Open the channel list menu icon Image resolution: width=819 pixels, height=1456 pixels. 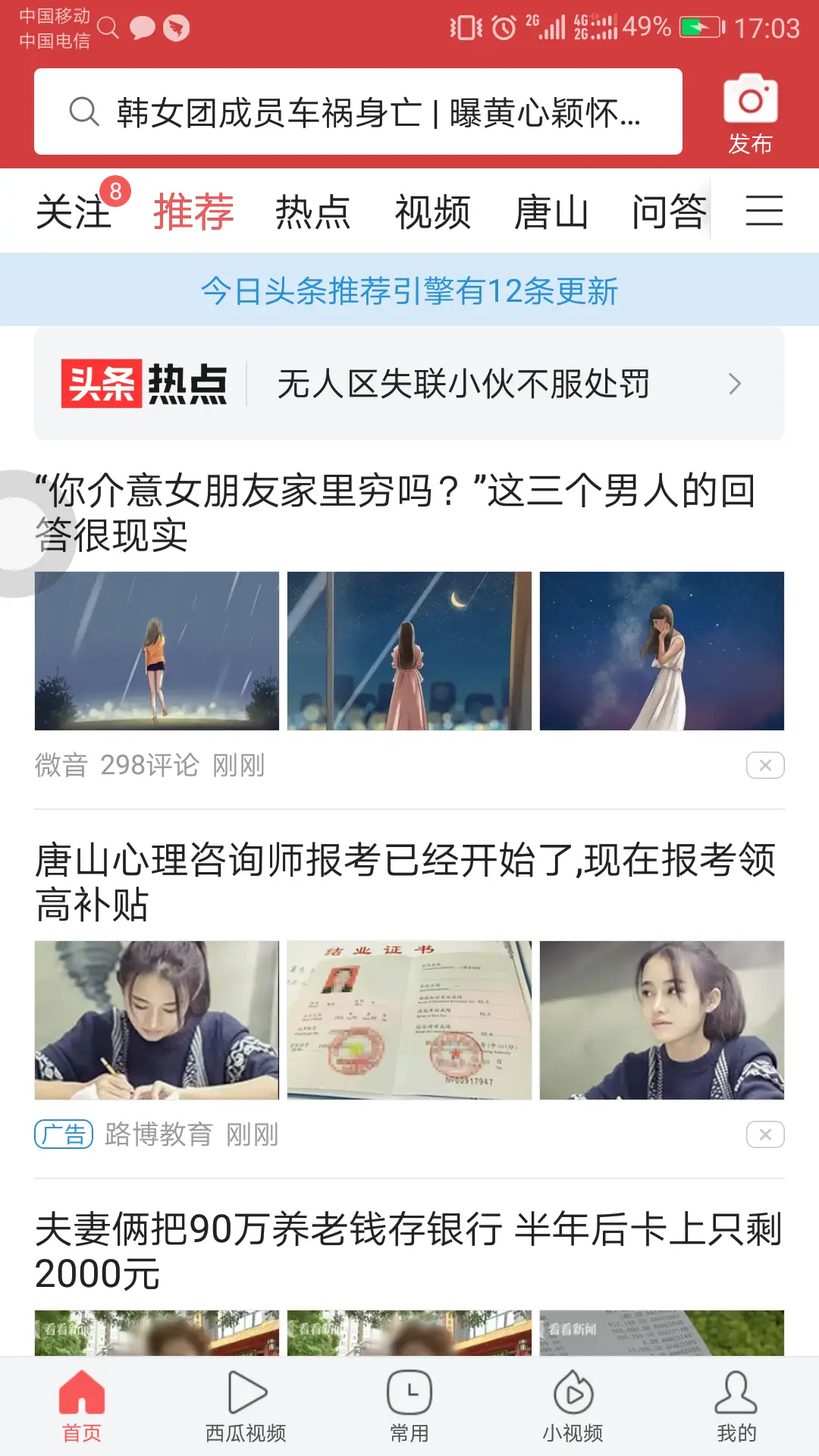(x=764, y=211)
